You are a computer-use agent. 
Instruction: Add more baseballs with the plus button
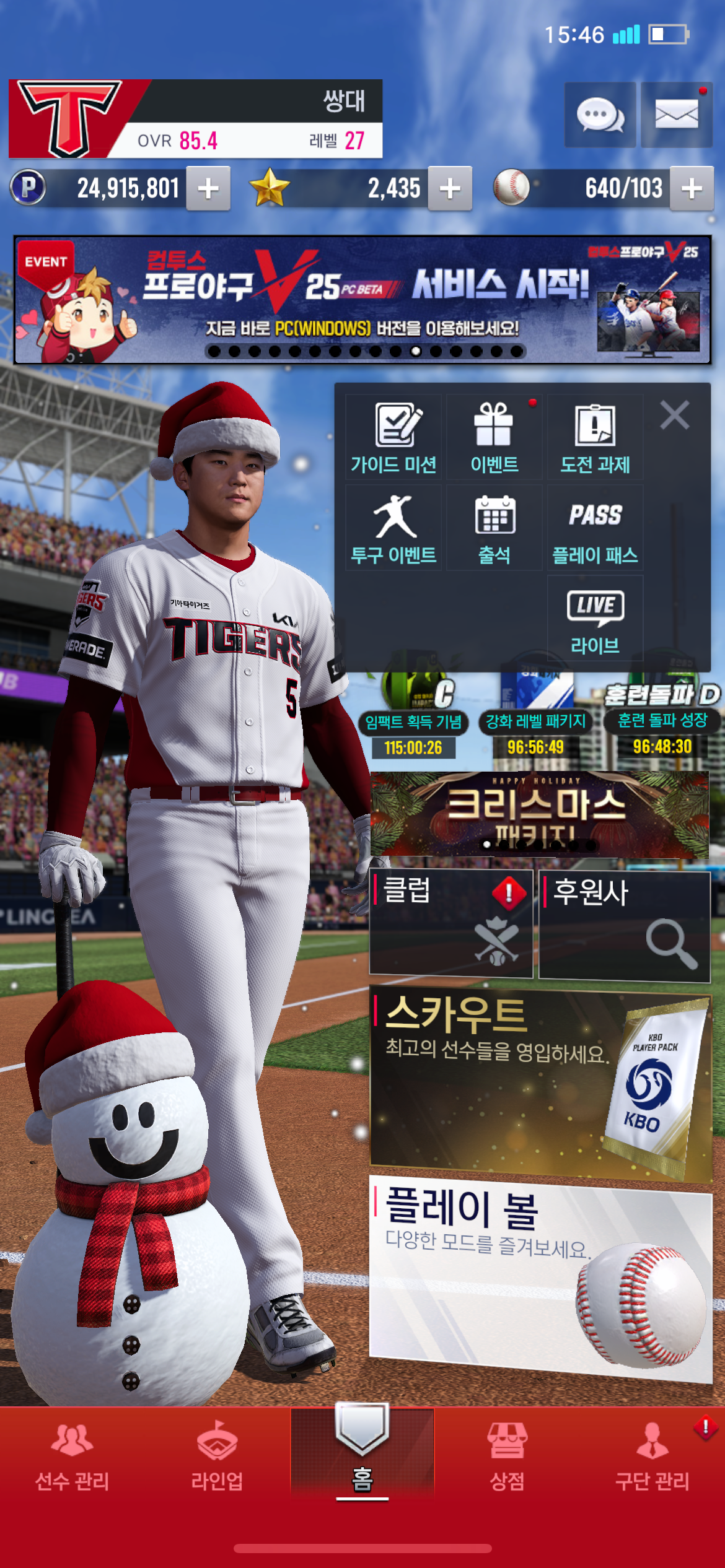point(692,188)
